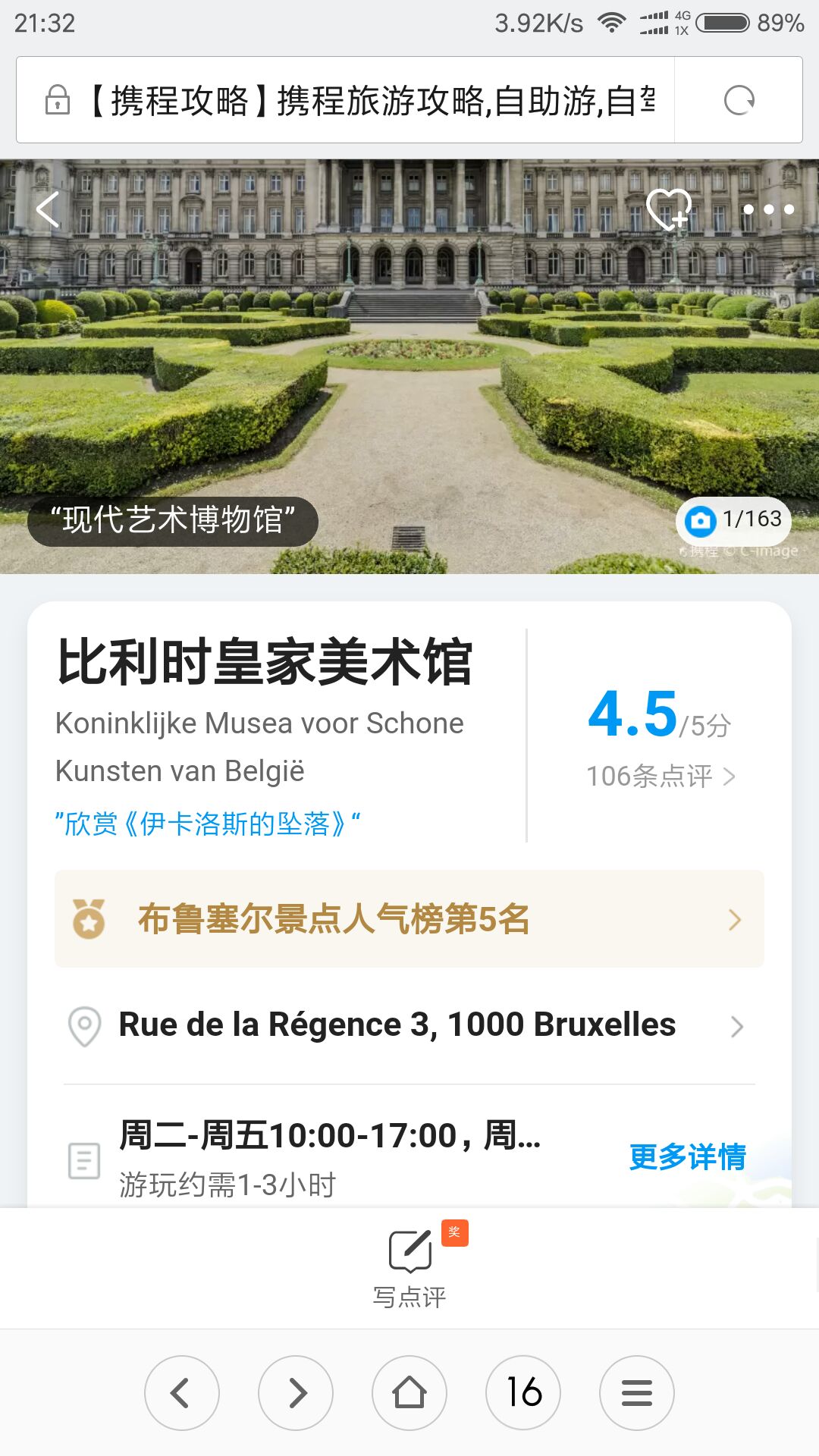The width and height of the screenshot is (819, 1456).
Task: Go back using the arrow on the photo
Action: tap(48, 209)
